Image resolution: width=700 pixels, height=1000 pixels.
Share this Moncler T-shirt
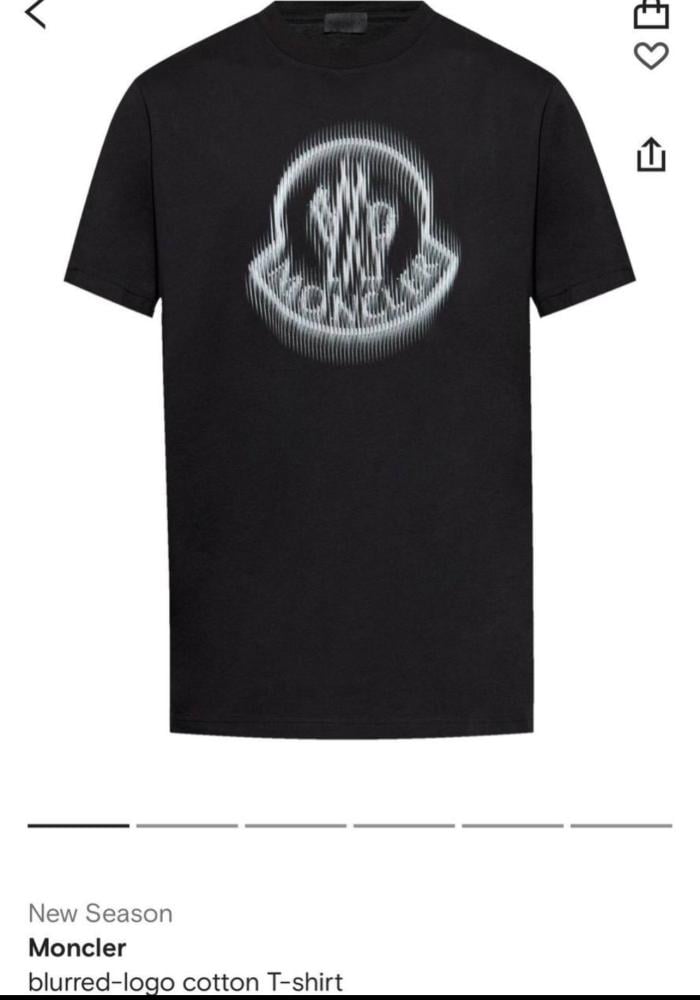(x=651, y=155)
